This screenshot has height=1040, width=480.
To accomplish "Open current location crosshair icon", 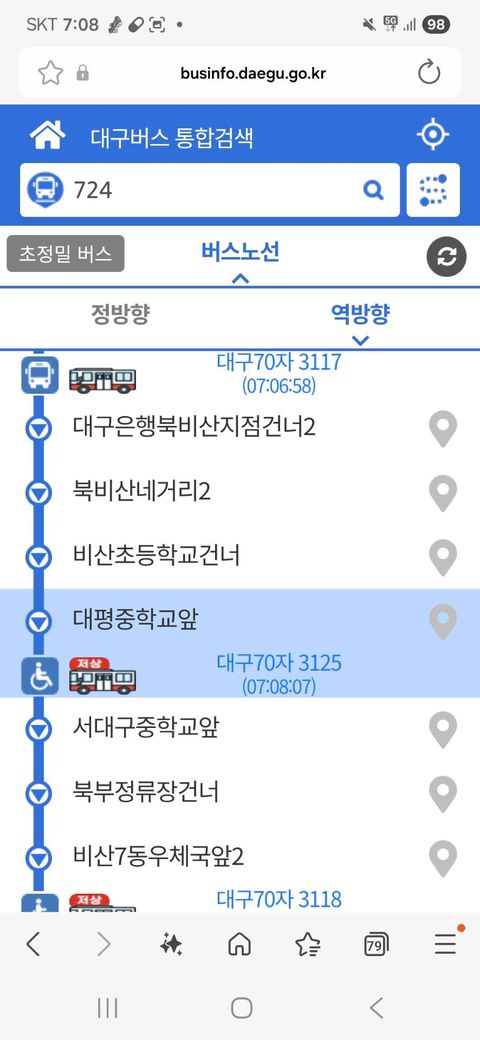I will pos(432,135).
